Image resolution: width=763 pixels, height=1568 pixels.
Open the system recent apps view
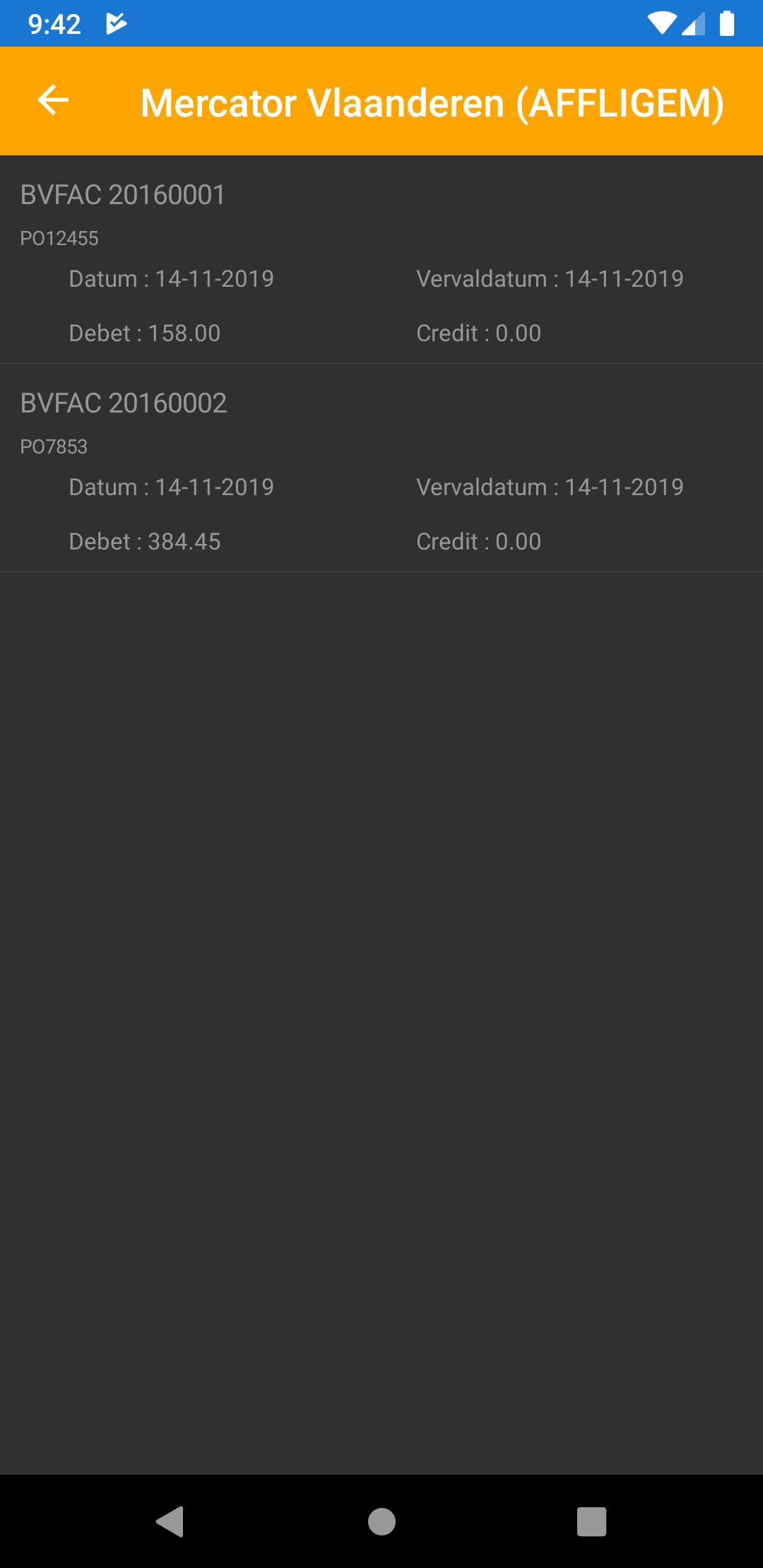click(x=591, y=1521)
